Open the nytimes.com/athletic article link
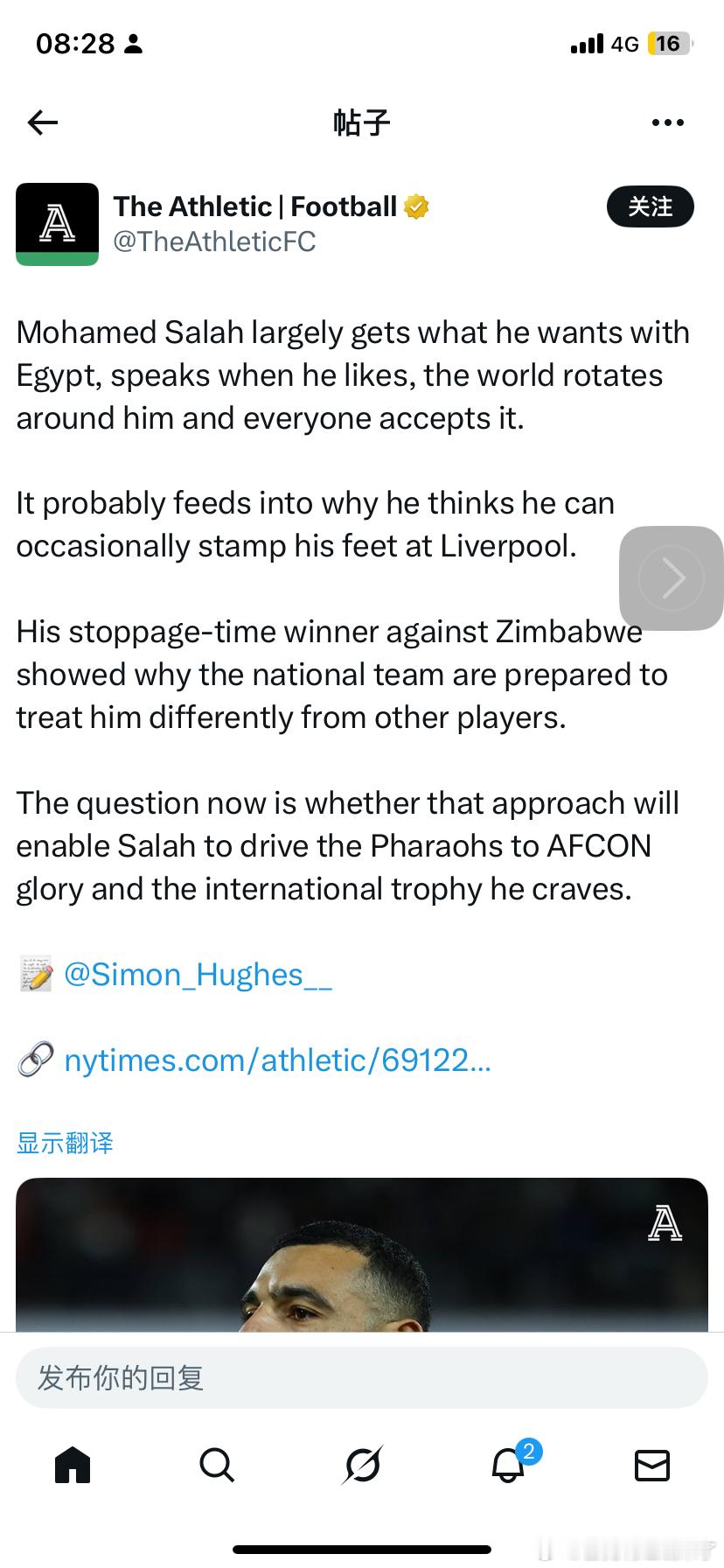This screenshot has width=724, height=1568. click(x=277, y=1060)
